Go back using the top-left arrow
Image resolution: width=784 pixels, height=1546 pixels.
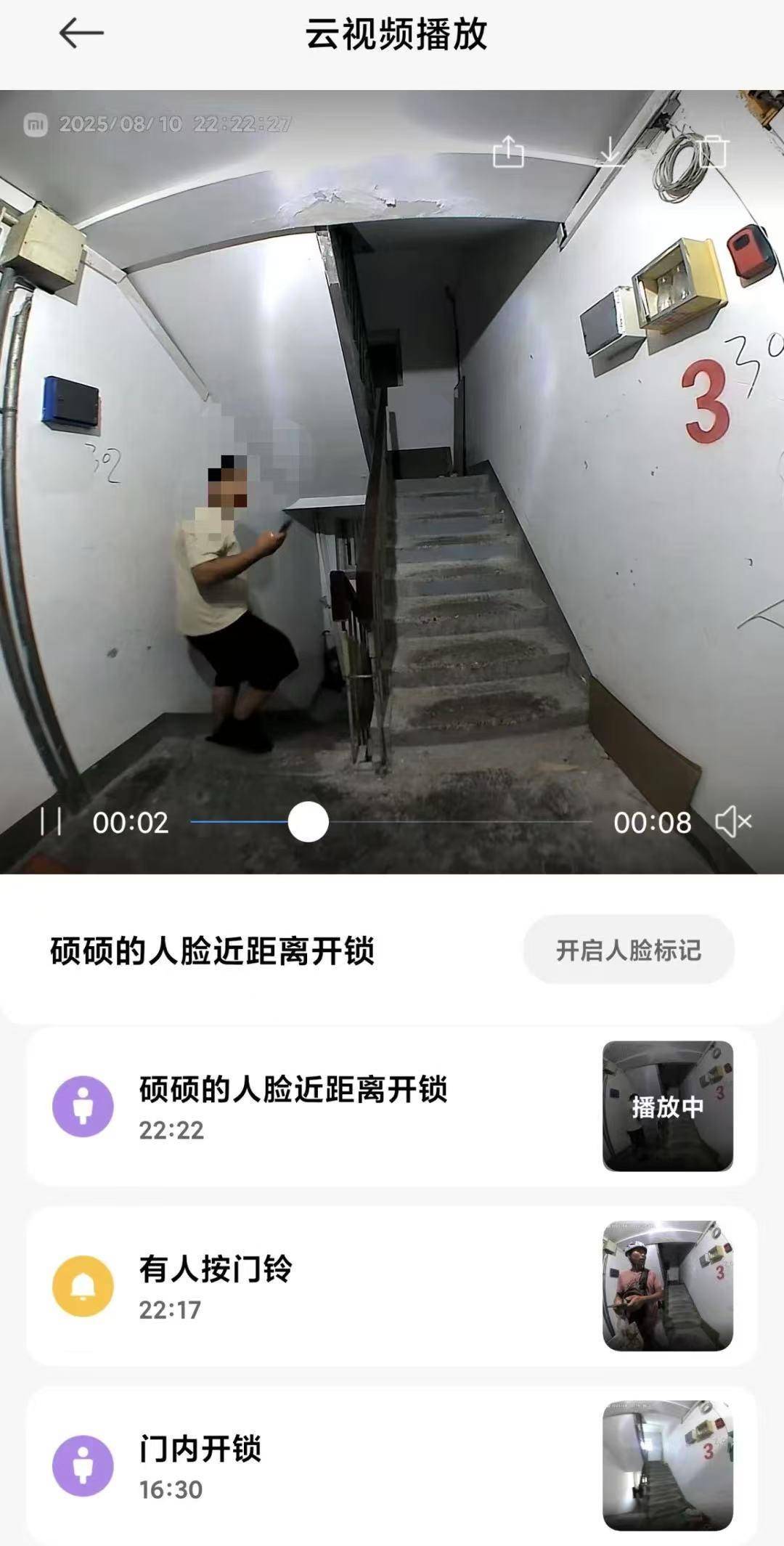click(x=81, y=33)
